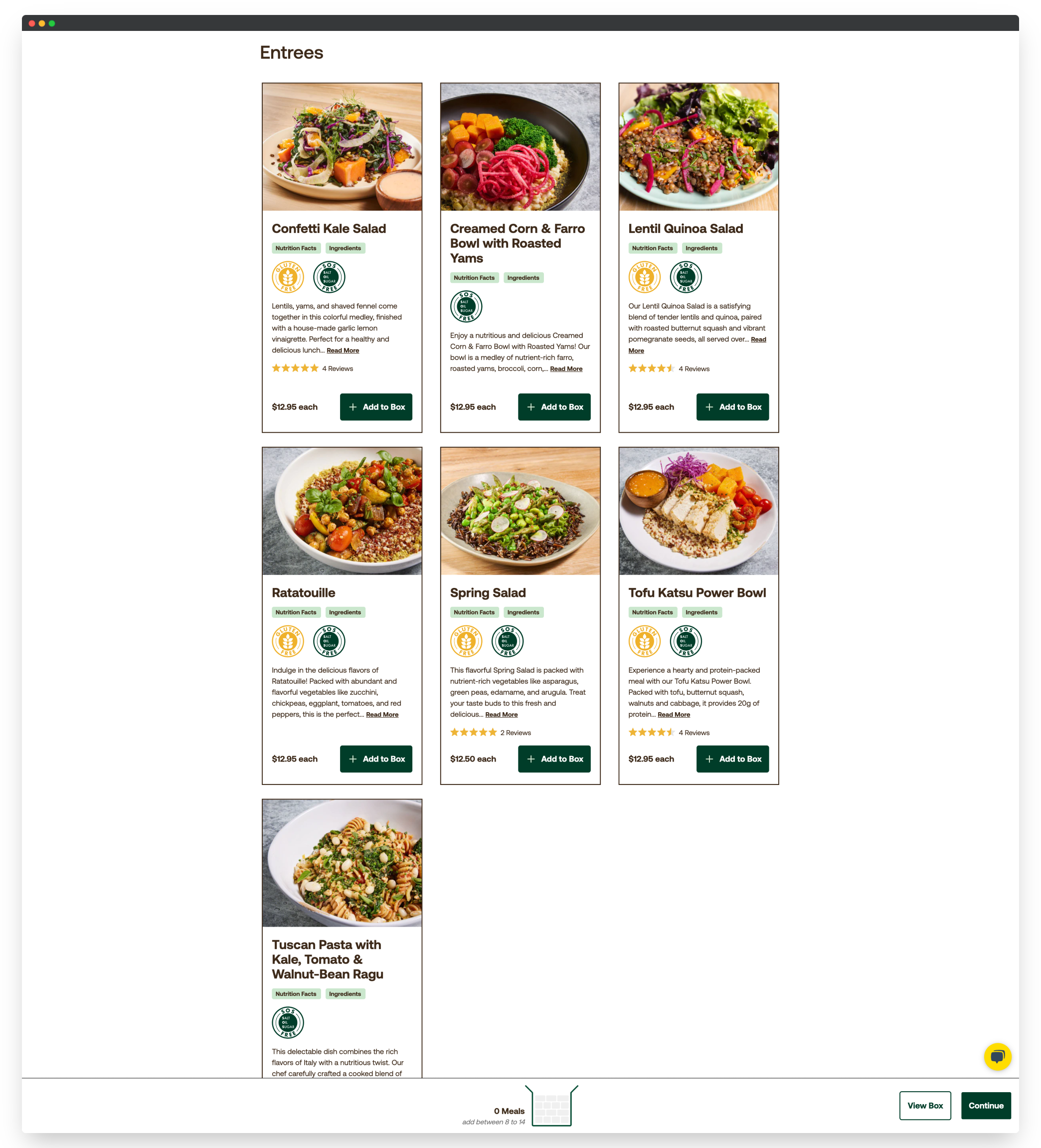Open the View Box button

pos(924,1105)
